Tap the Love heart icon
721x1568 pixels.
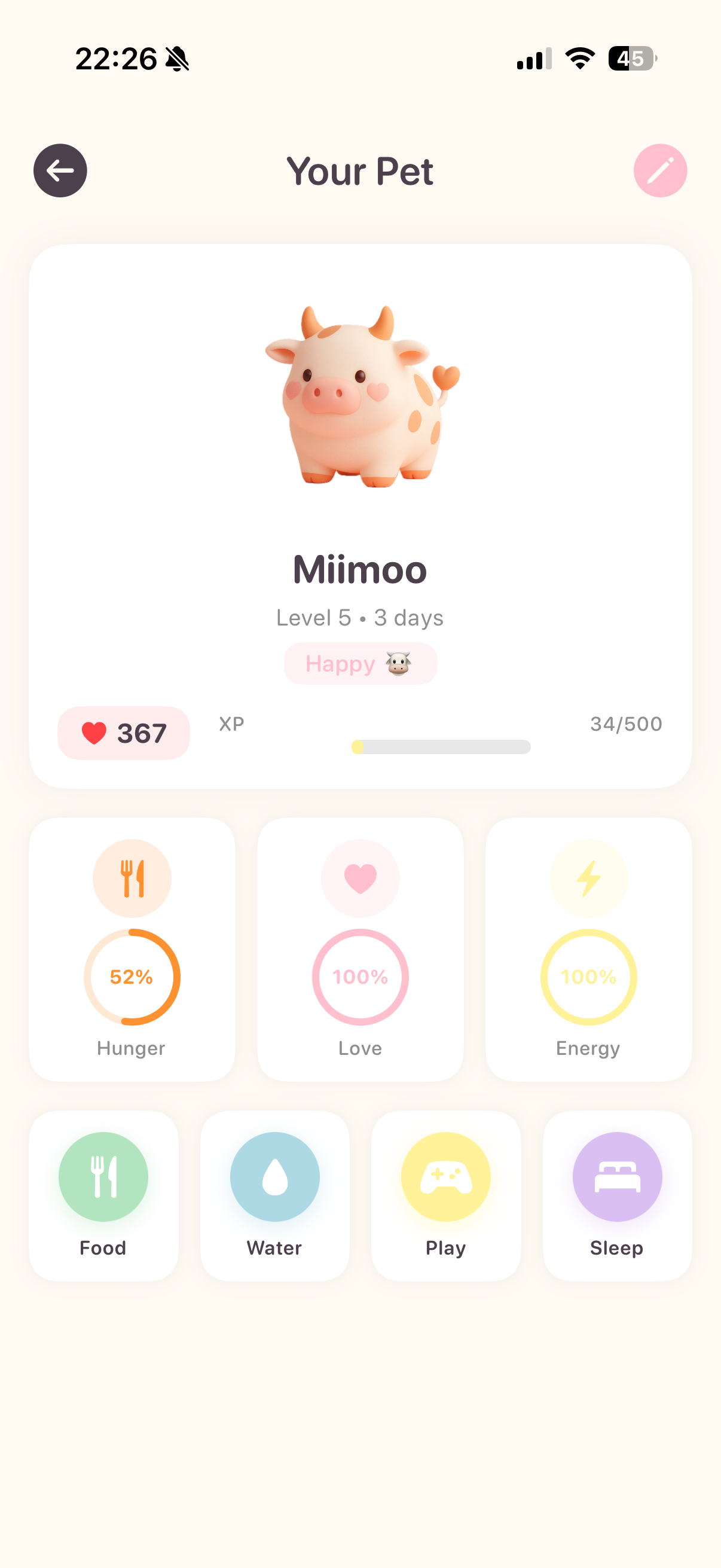[x=360, y=878]
